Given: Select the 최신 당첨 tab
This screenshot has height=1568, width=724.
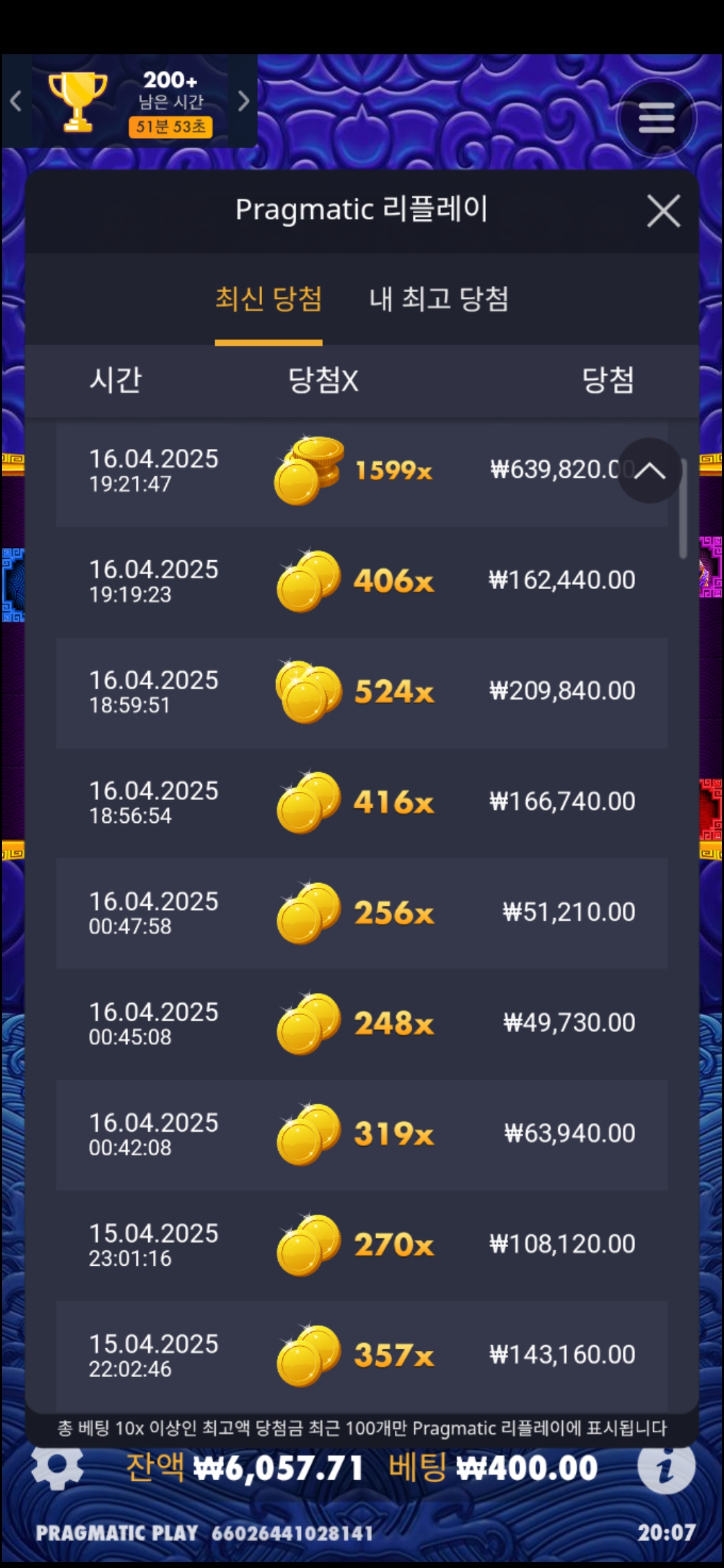Looking at the screenshot, I should point(268,299).
